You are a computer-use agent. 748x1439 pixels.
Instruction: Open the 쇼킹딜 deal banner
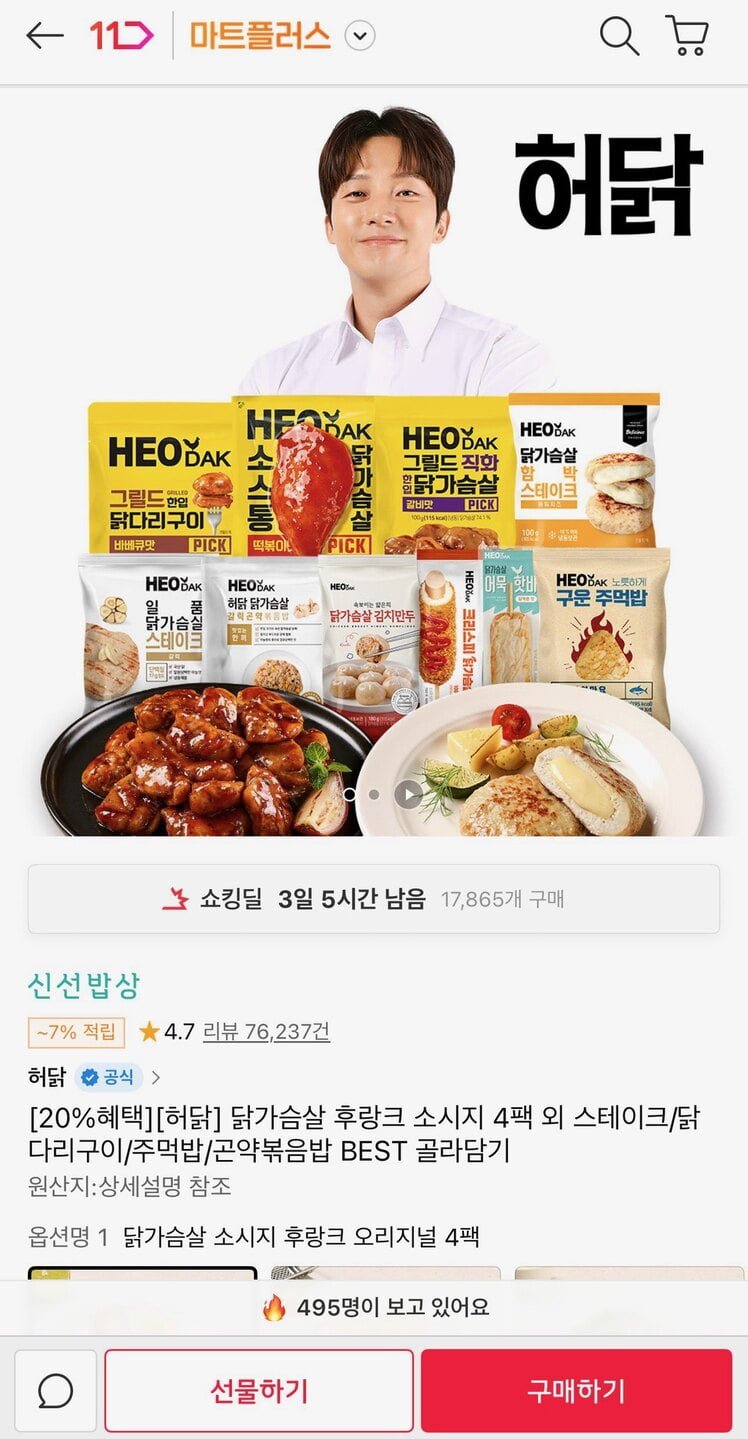(x=373, y=899)
